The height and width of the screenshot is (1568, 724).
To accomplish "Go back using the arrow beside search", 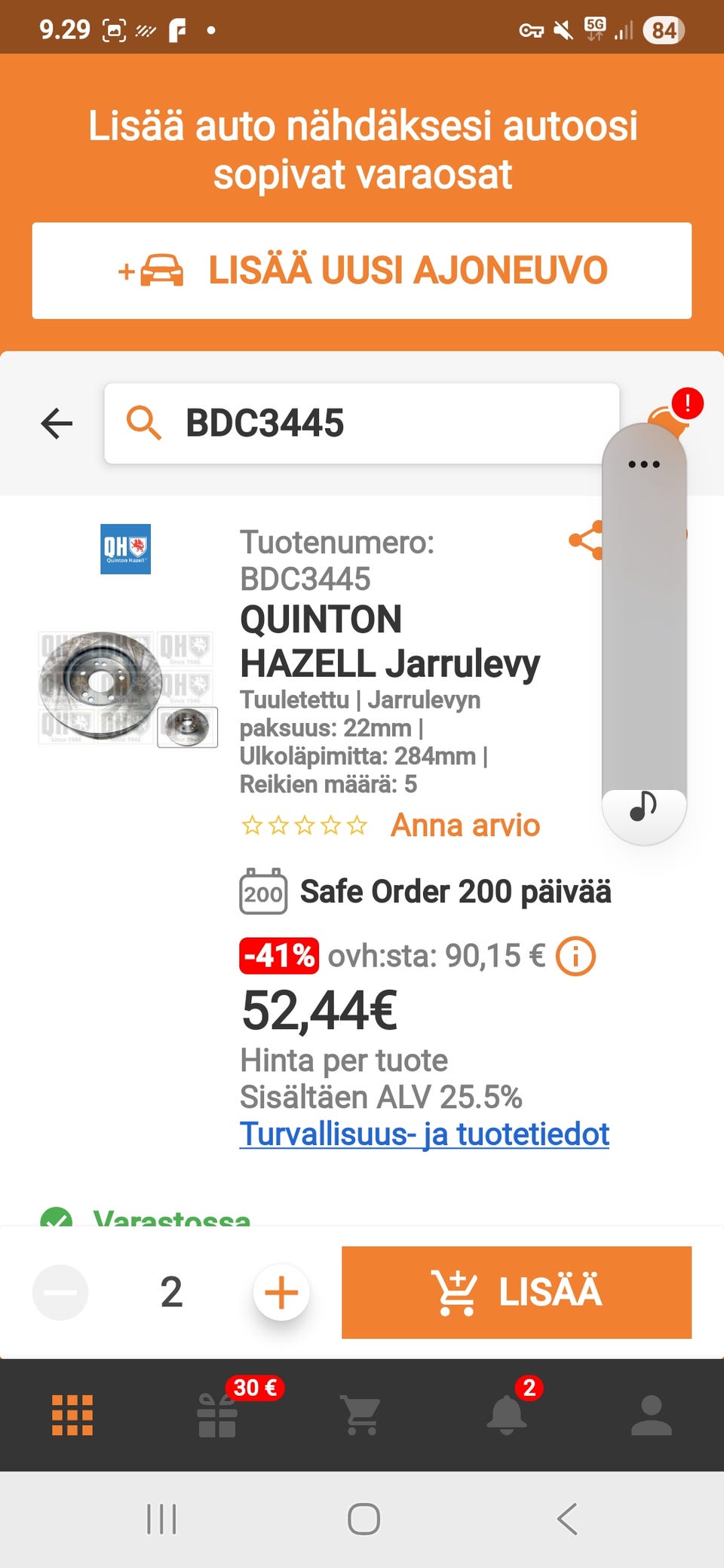I will [57, 423].
